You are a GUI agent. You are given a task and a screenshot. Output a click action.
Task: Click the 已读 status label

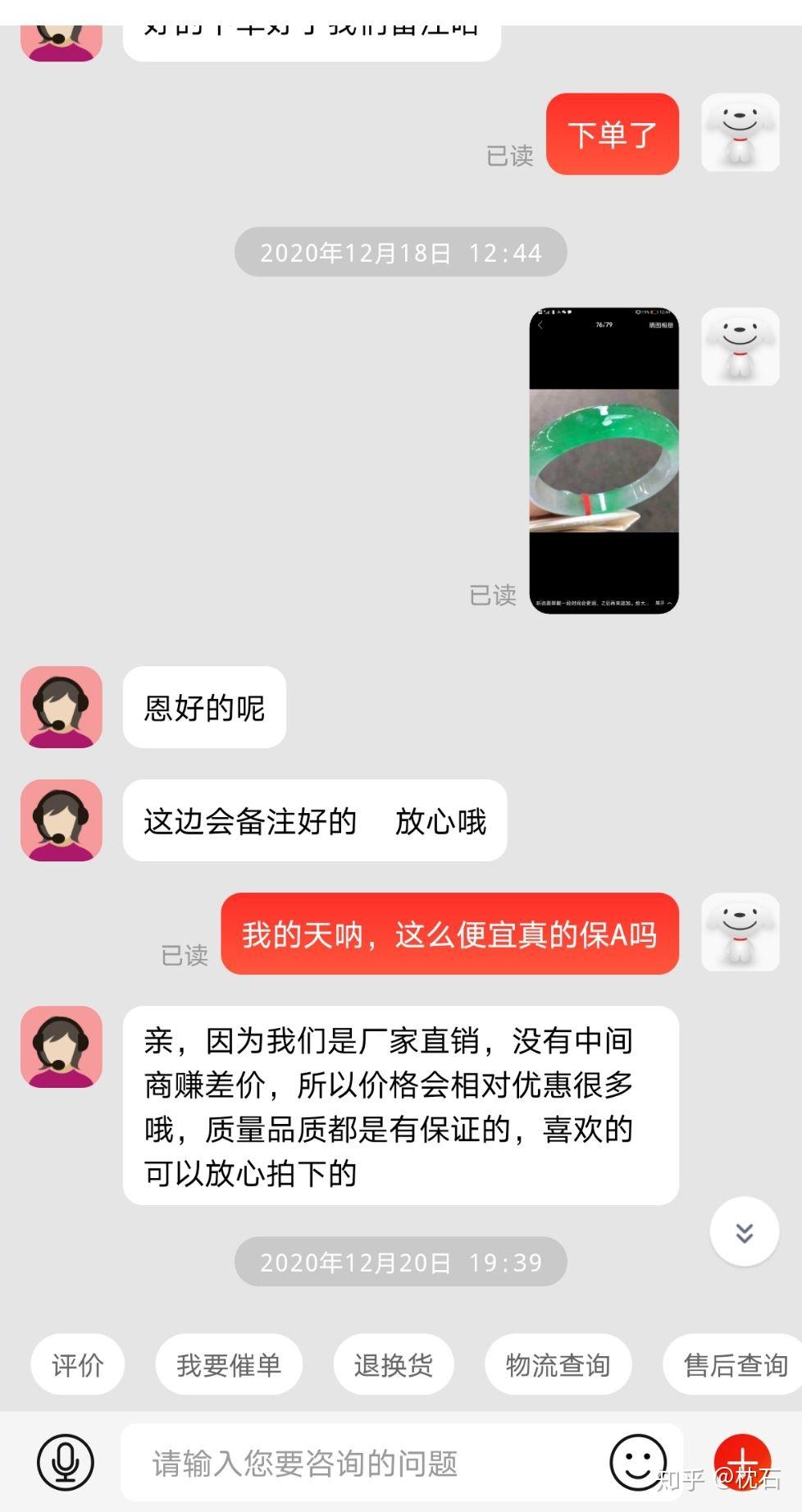pos(509,158)
